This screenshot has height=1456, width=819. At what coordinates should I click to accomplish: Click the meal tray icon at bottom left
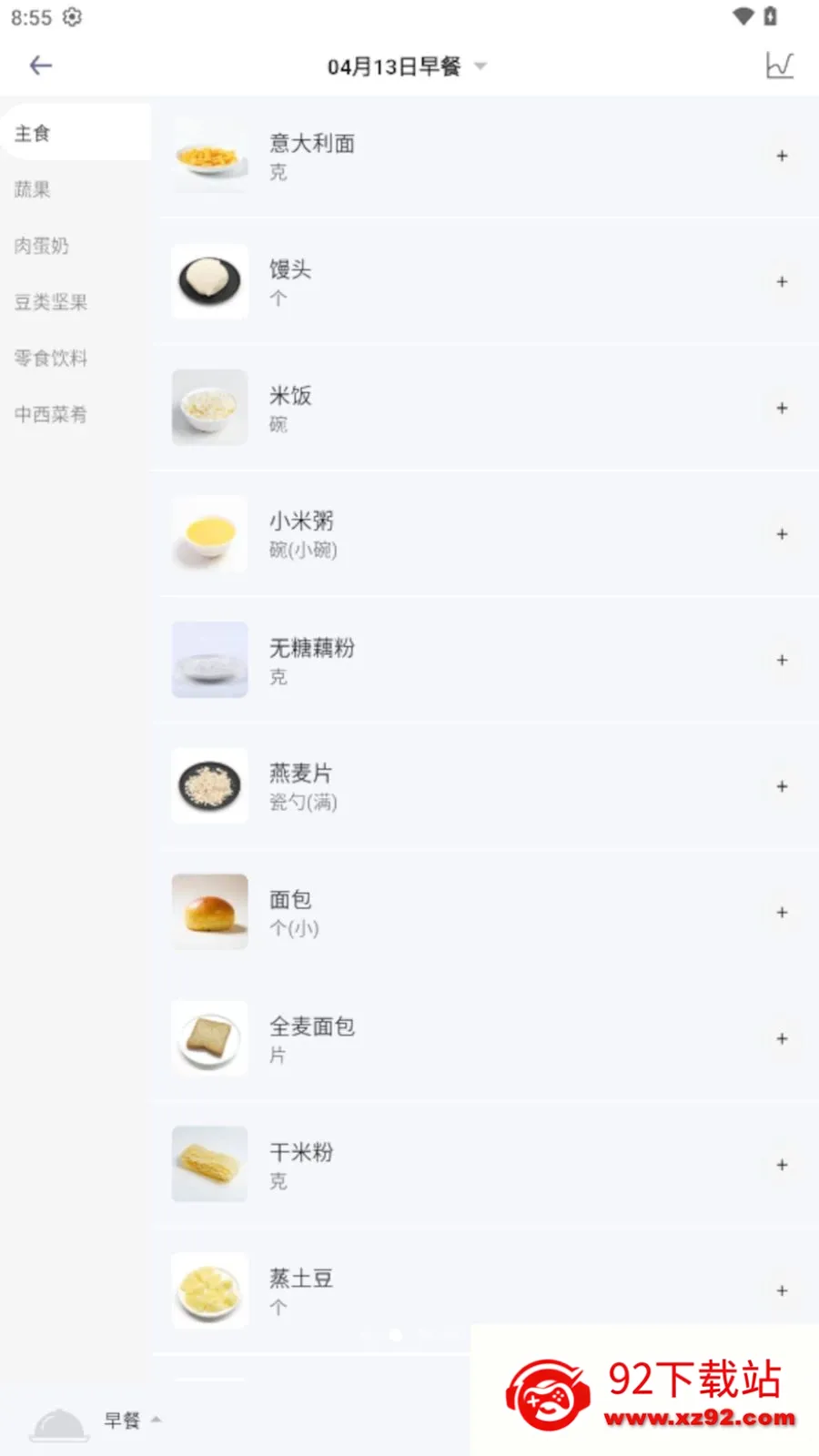pyautogui.click(x=58, y=1422)
